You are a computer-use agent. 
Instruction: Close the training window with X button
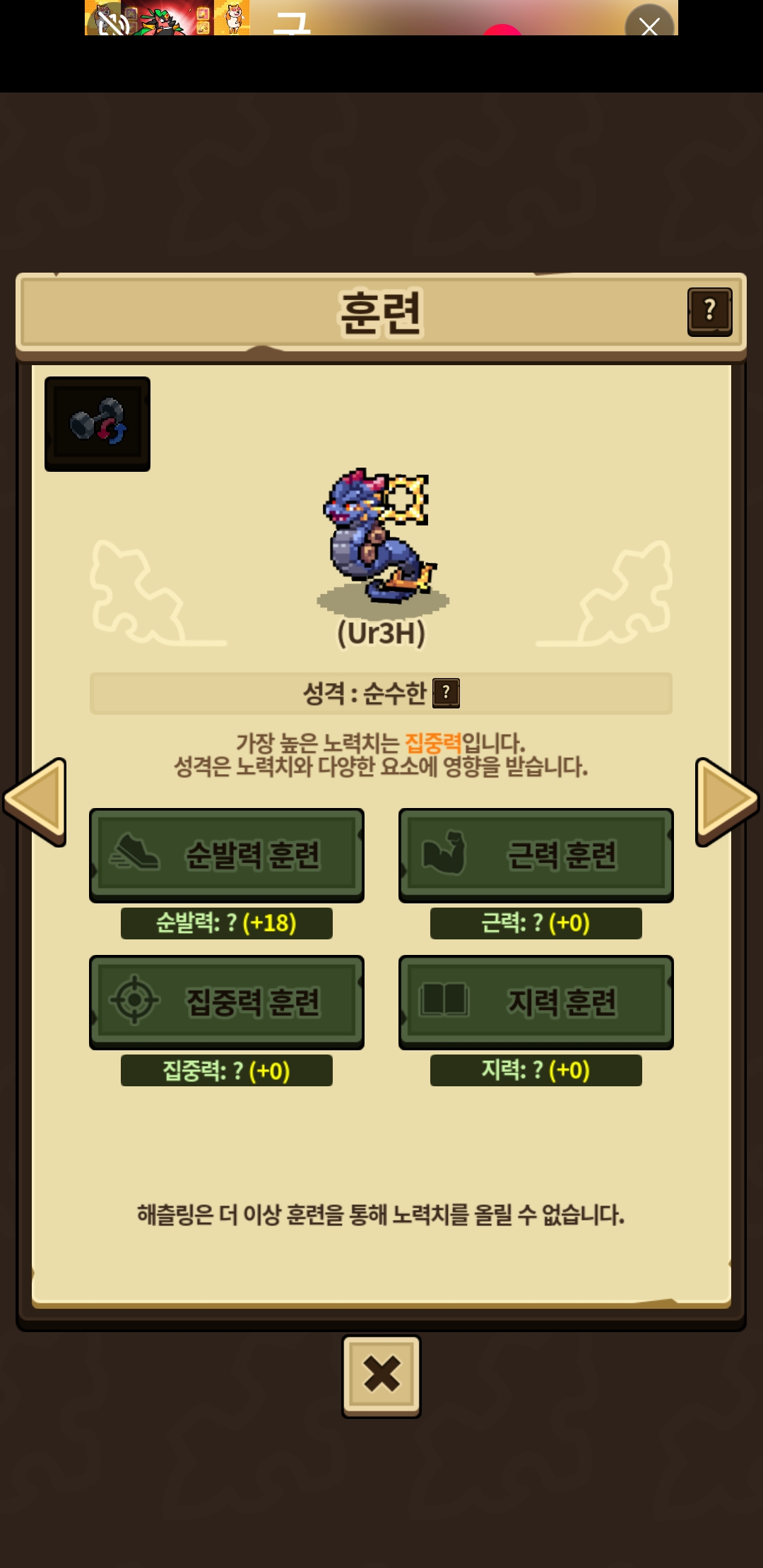tap(381, 1376)
